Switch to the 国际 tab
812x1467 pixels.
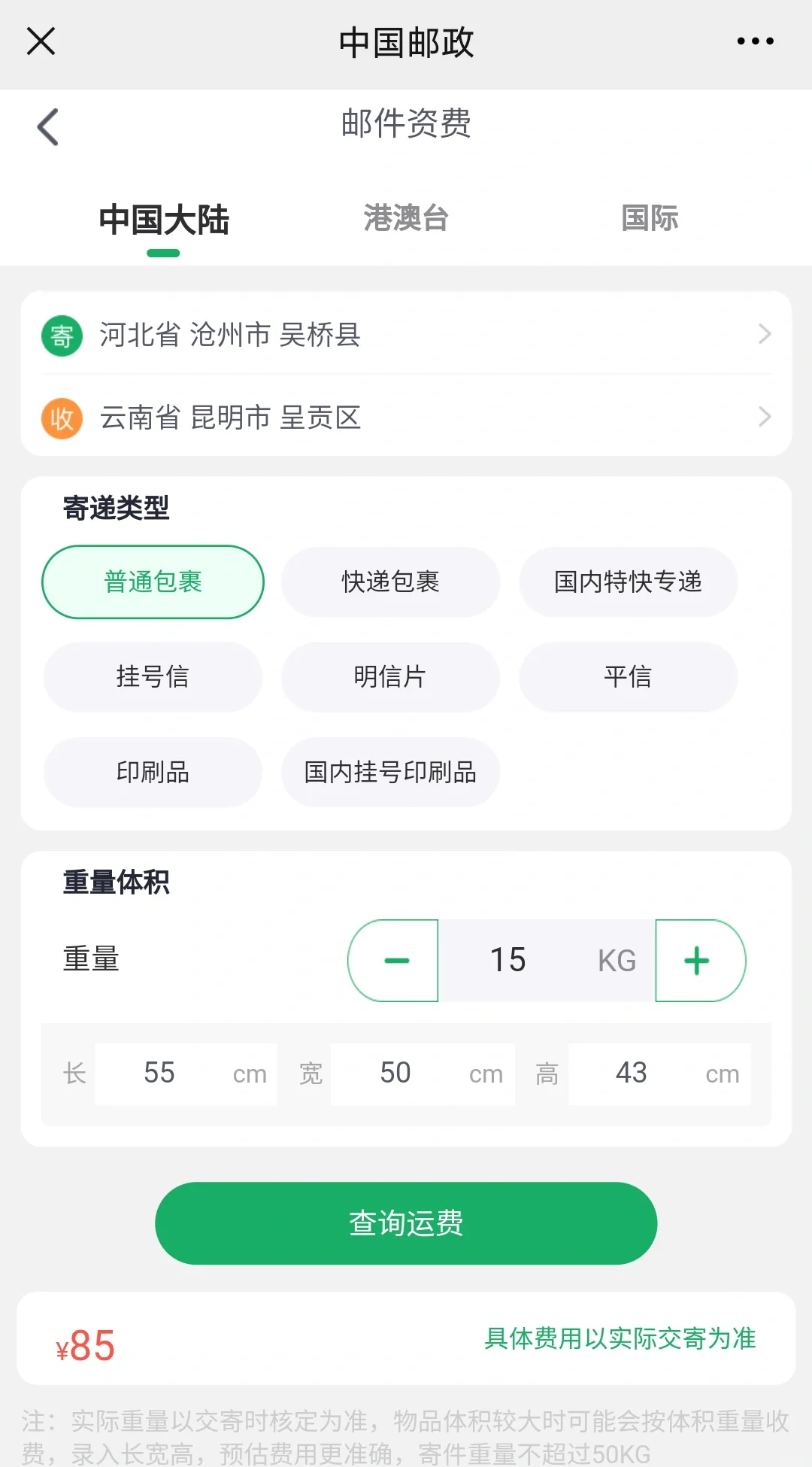tap(650, 219)
